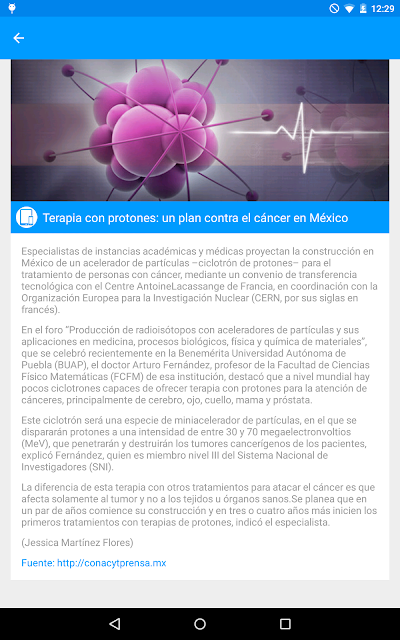Open the recent apps overview

(x=285, y=624)
